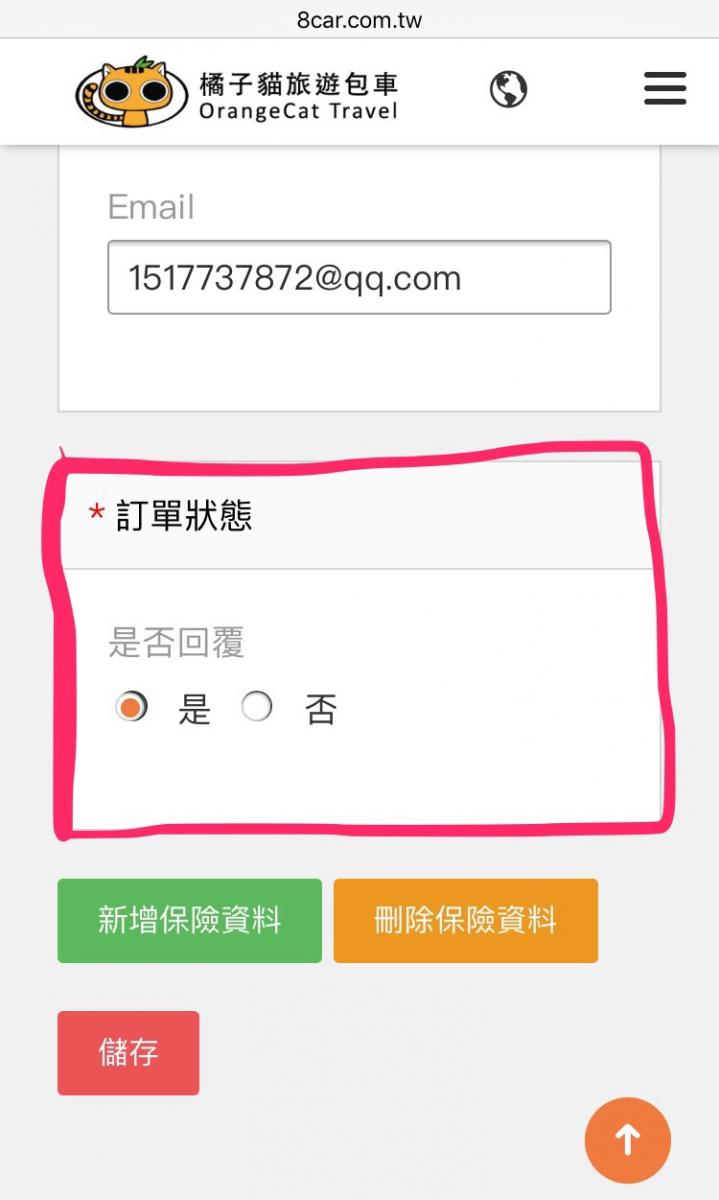Tap the green 新增保險資料 button
This screenshot has width=719, height=1200.
pos(190,921)
